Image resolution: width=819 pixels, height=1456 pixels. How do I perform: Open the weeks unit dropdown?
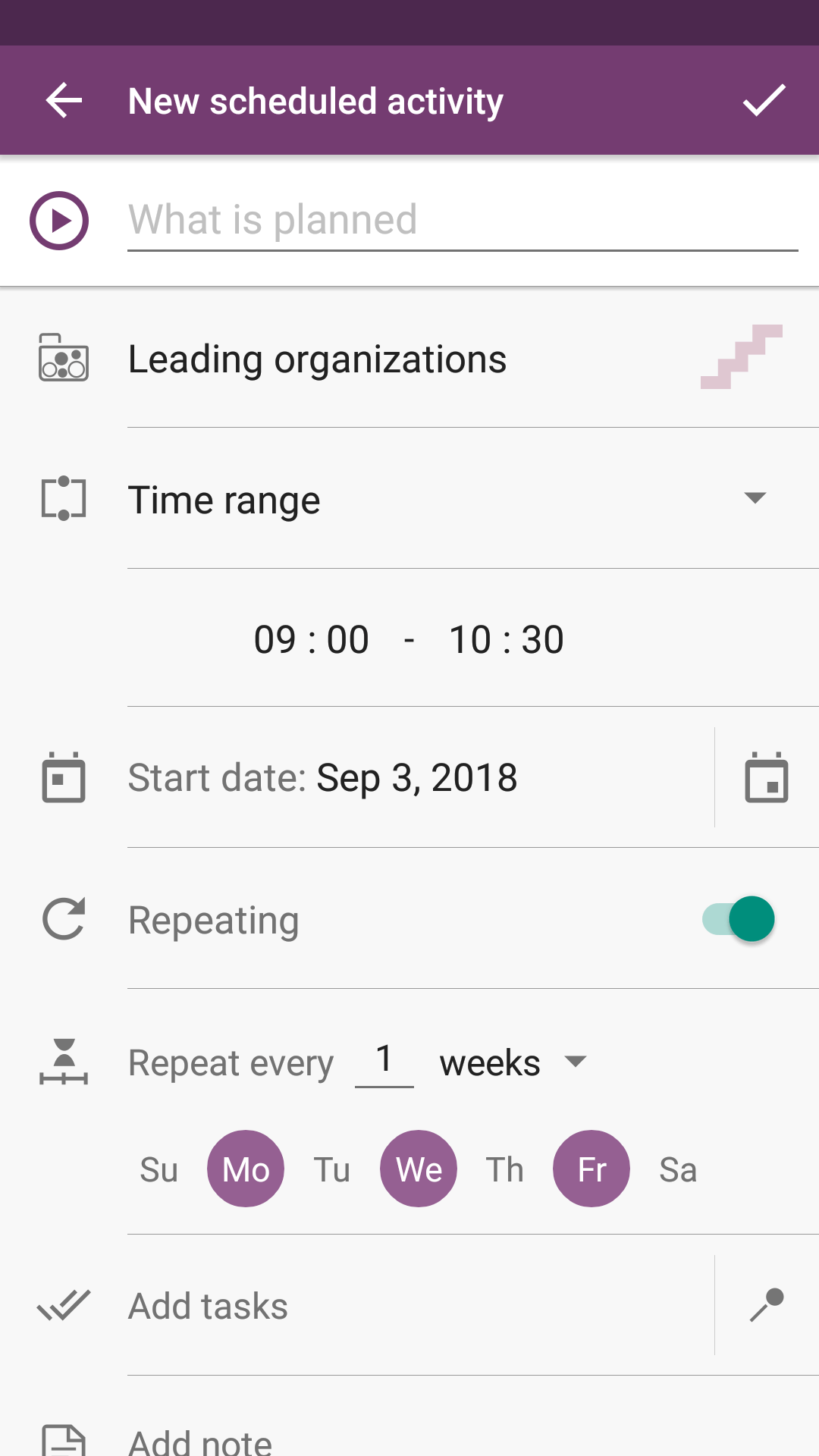(513, 1062)
